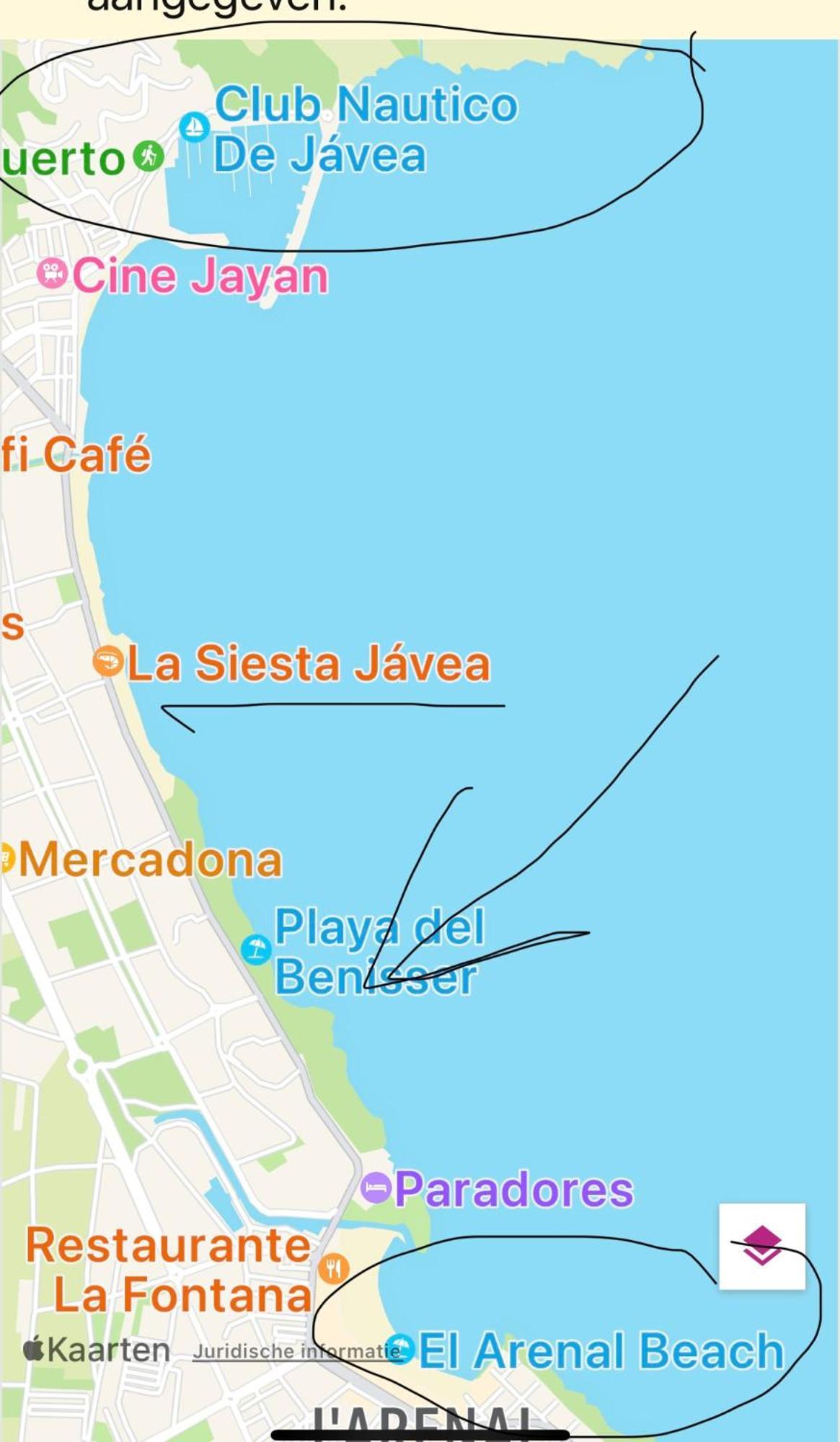Open La Siesta Jávea restaurant pin
Viewport: 840px width, 1442px height.
point(108,661)
